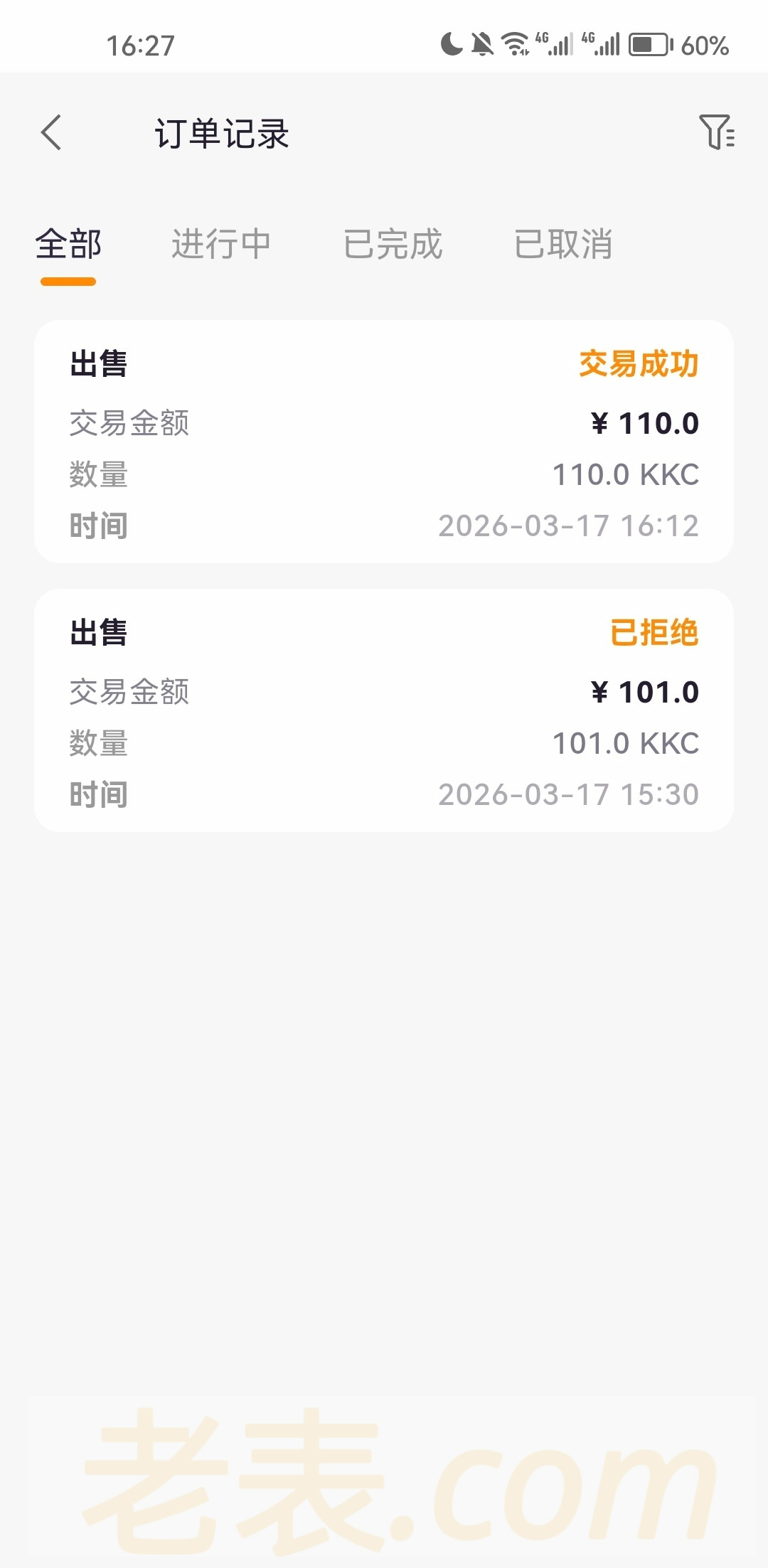Open the 交易成功 order of ¥110.0
Viewport: 768px width, 1568px height.
tap(384, 442)
